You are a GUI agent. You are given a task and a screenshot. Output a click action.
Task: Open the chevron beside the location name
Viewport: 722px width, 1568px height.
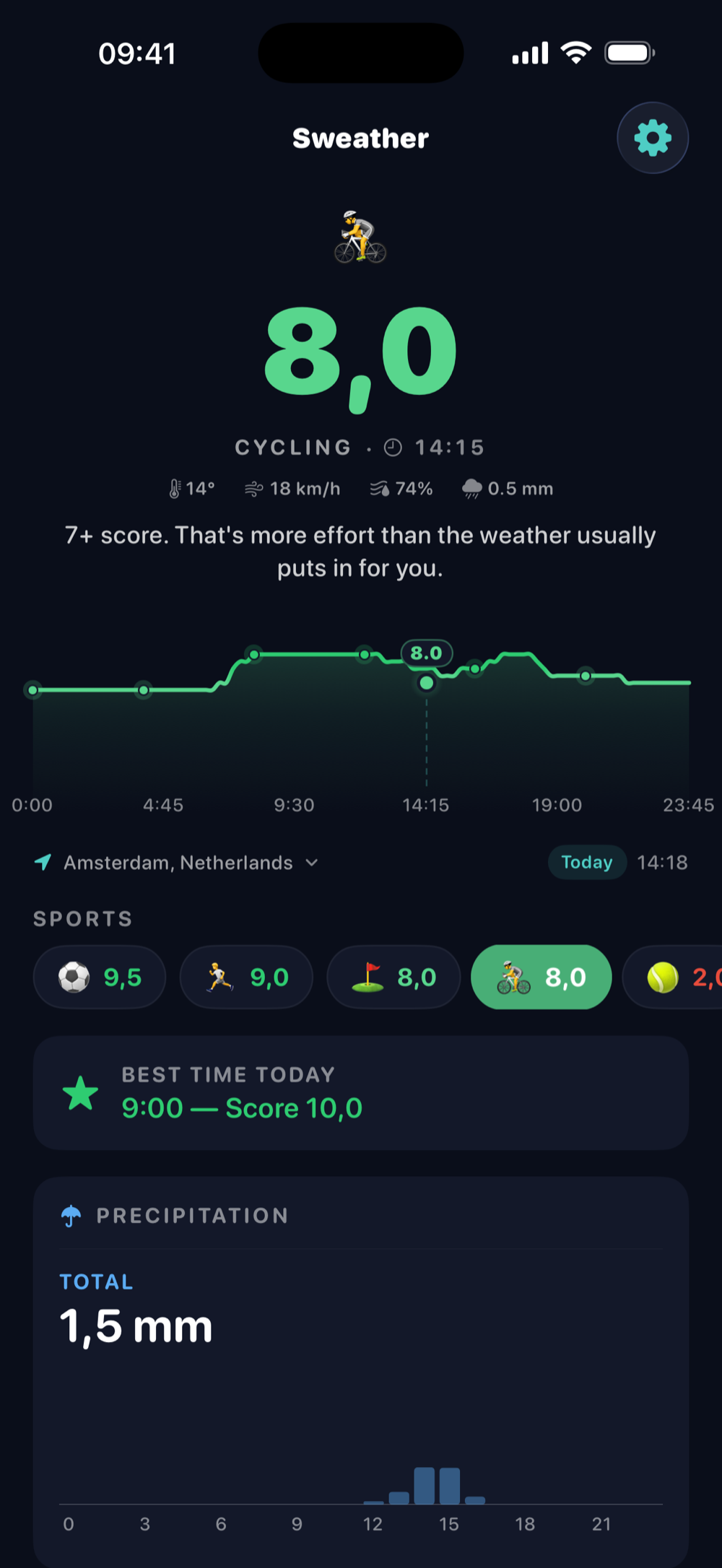(312, 862)
